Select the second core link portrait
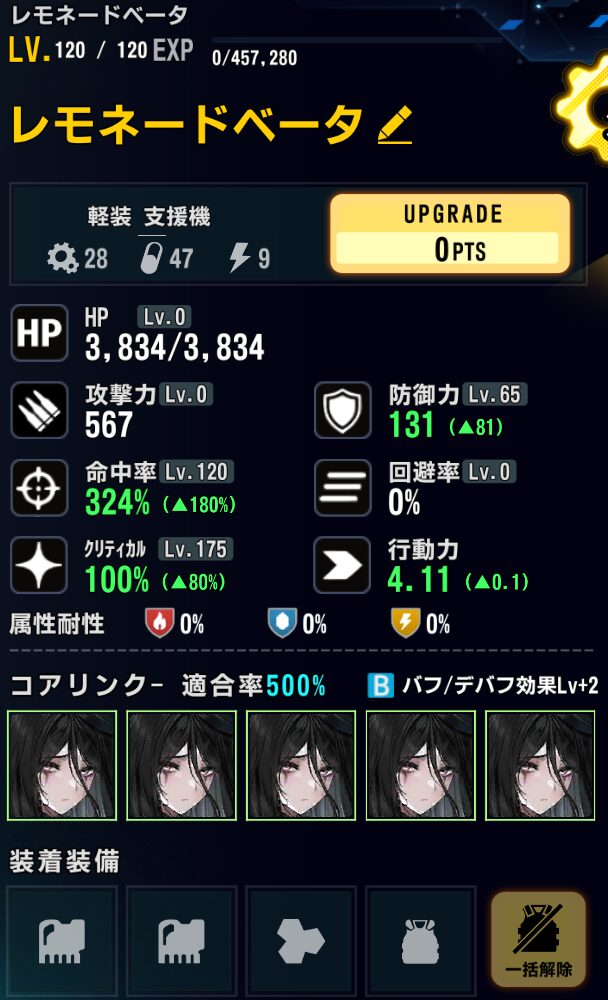Image resolution: width=608 pixels, height=1000 pixels. (181, 765)
